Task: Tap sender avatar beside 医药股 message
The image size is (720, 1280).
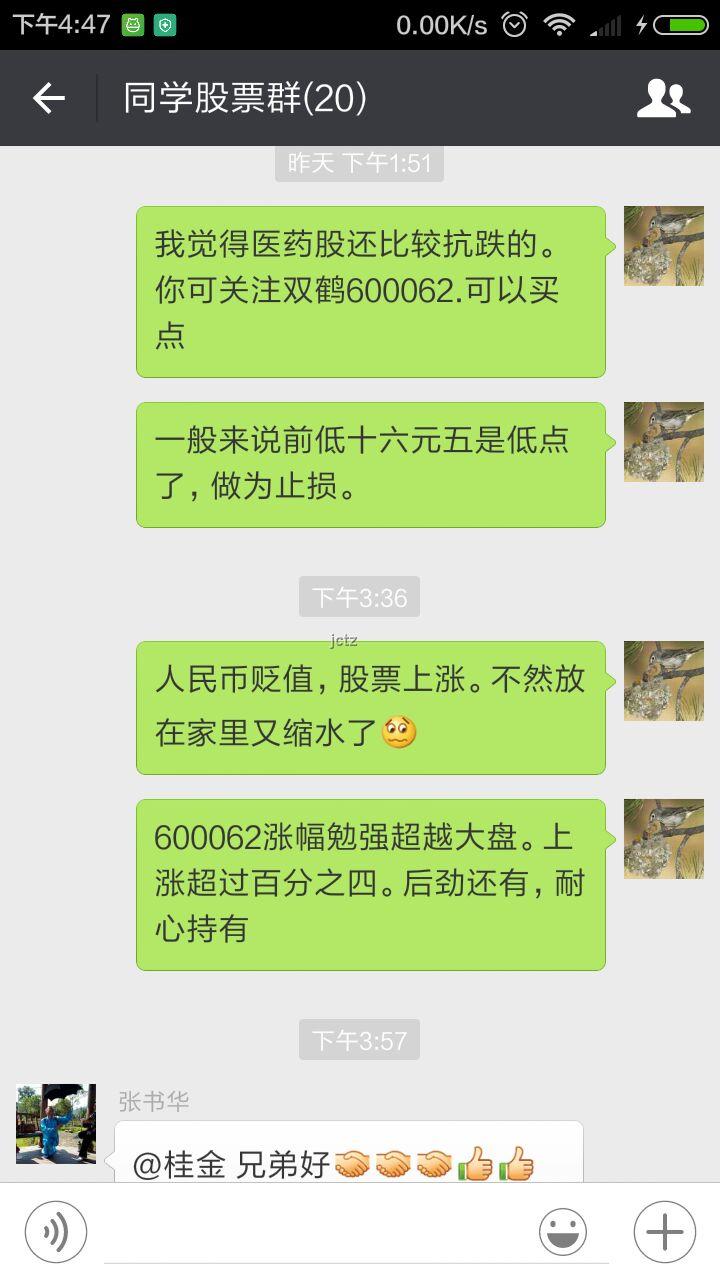Action: pos(663,246)
